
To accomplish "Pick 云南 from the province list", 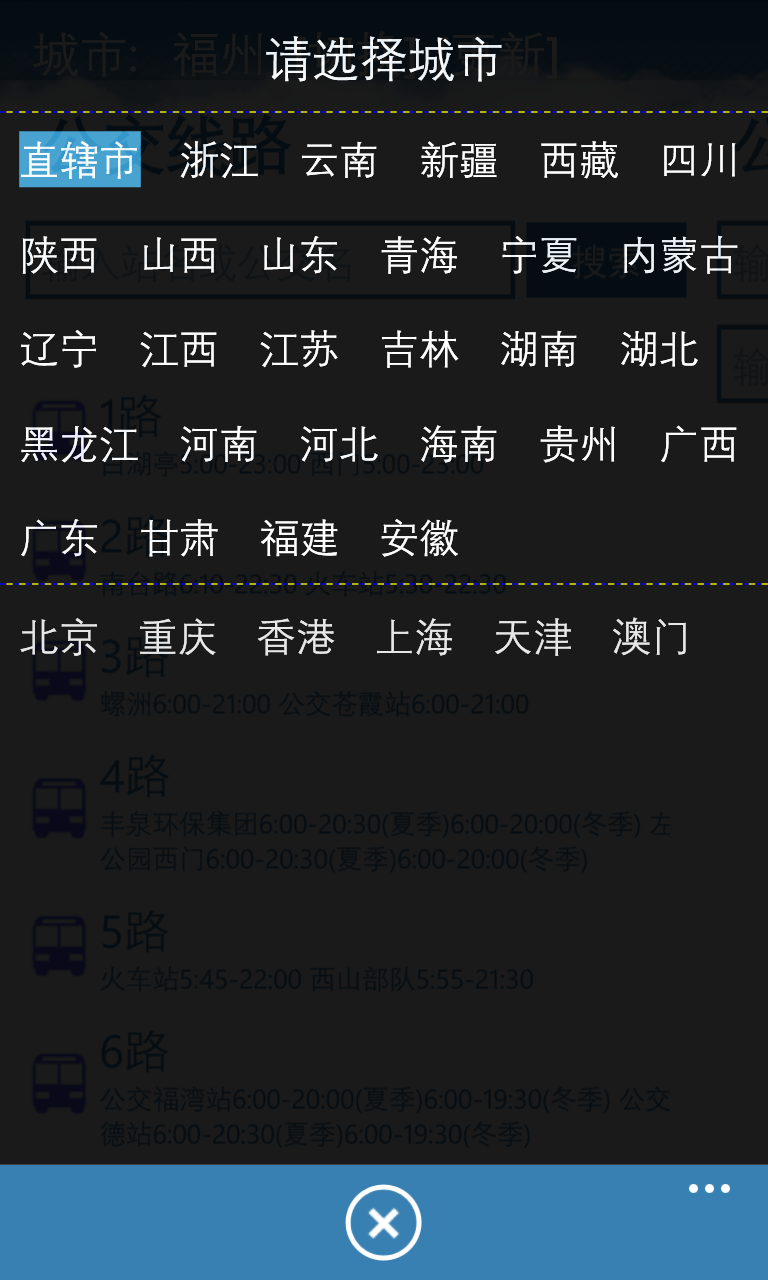I will click(339, 160).
